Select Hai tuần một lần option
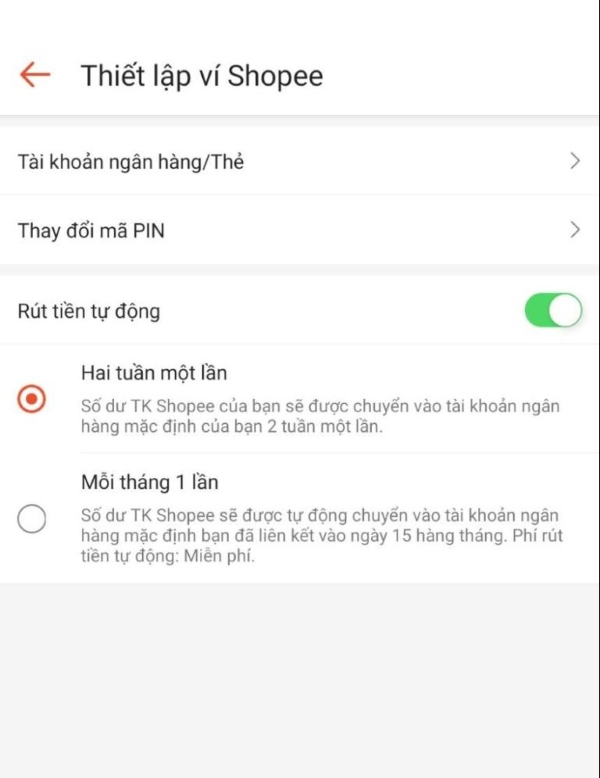600x778 pixels. [33, 400]
